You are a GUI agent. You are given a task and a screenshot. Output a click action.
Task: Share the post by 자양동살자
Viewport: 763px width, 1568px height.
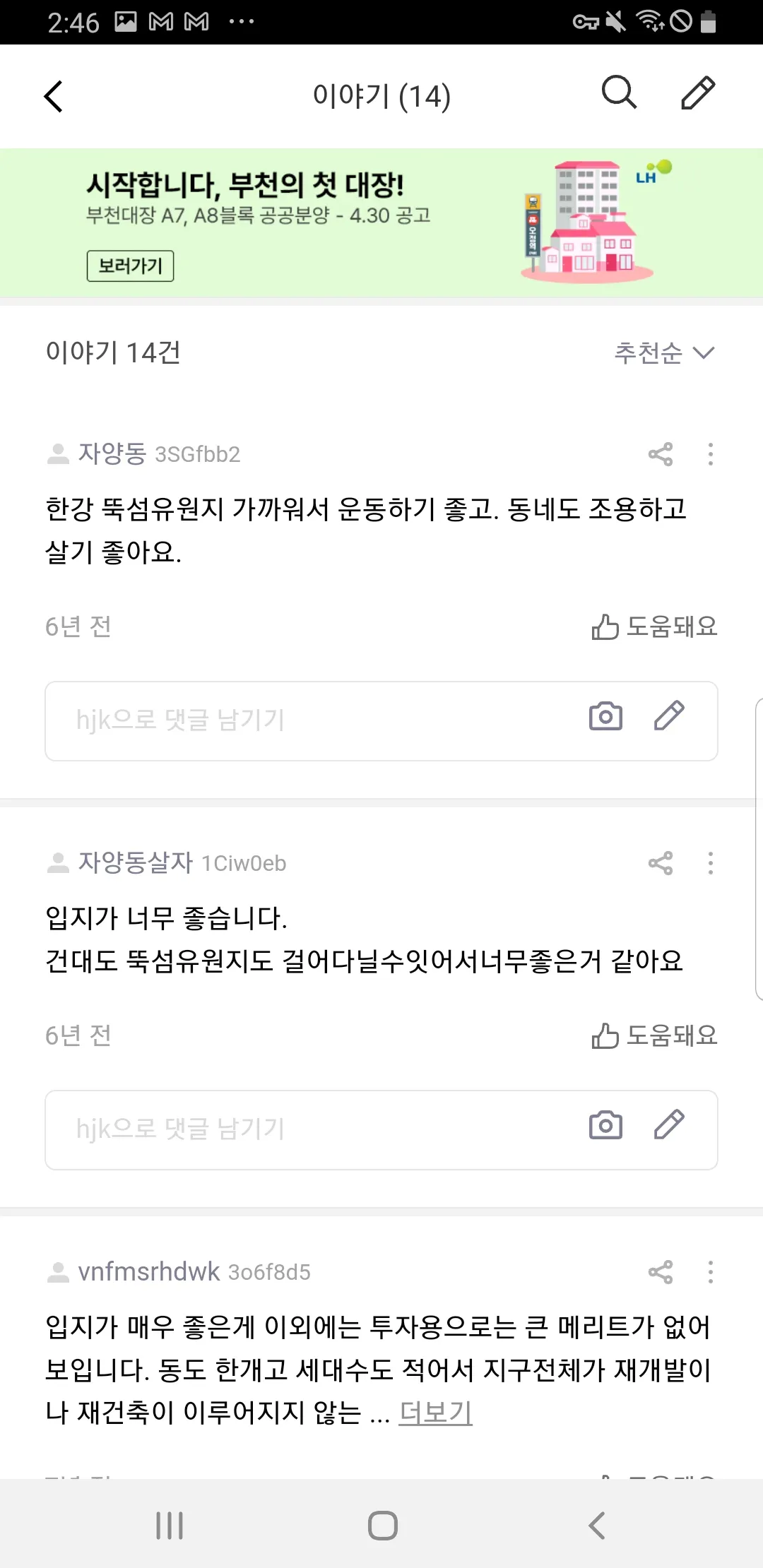tap(661, 863)
